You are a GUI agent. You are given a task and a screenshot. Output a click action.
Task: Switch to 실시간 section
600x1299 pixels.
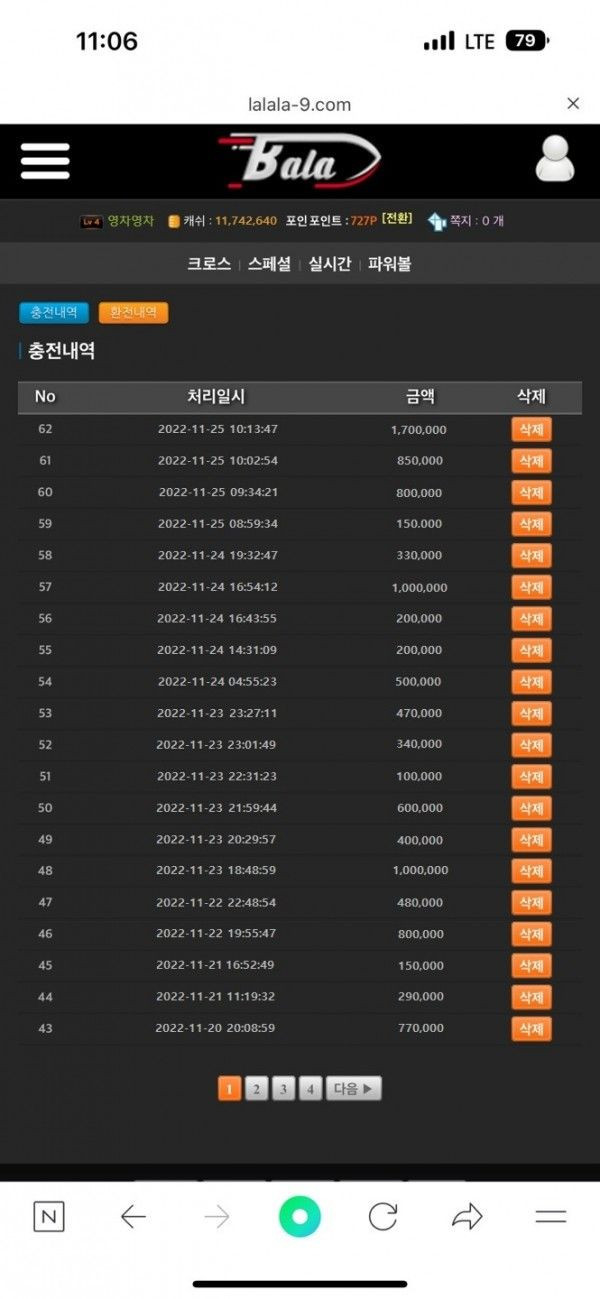point(329,264)
